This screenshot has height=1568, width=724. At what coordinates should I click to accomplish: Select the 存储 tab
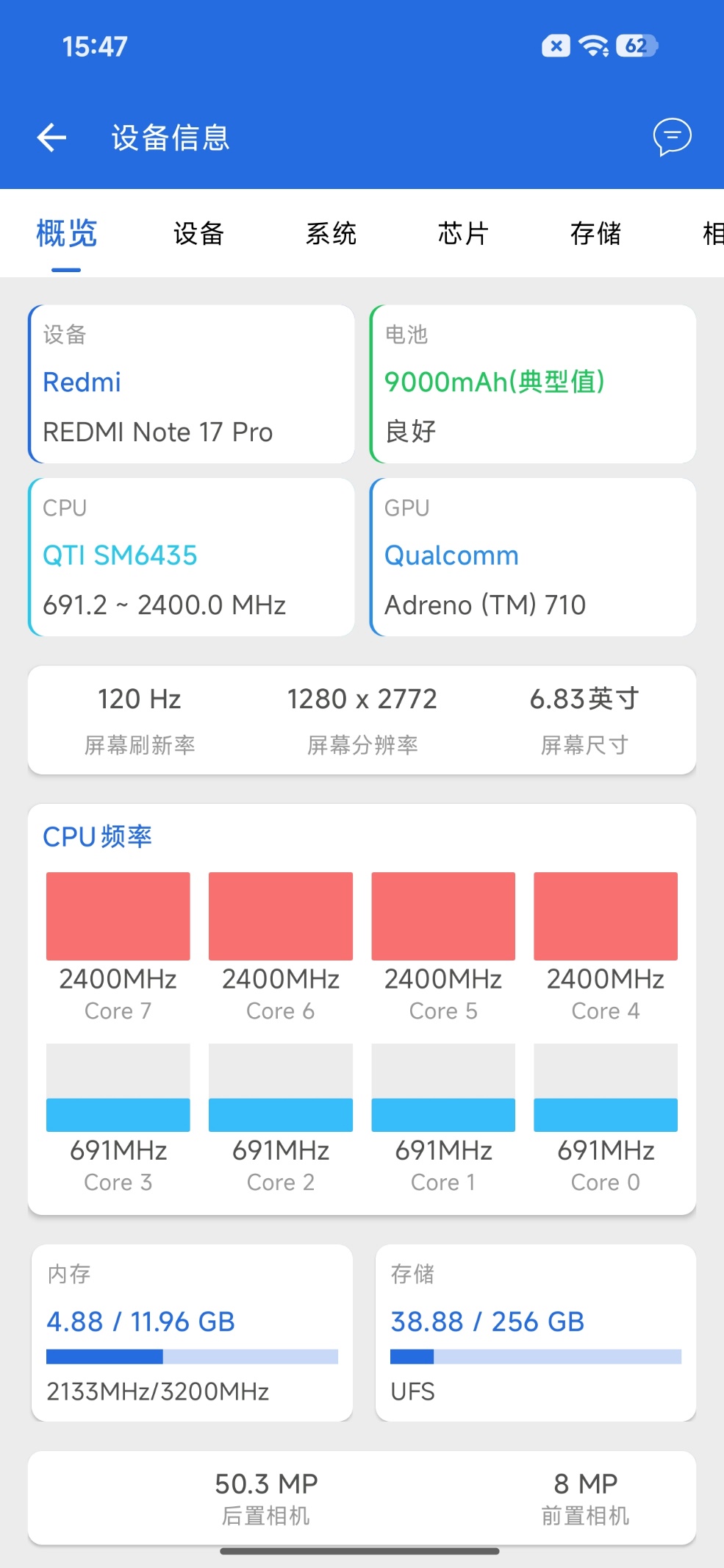595,234
